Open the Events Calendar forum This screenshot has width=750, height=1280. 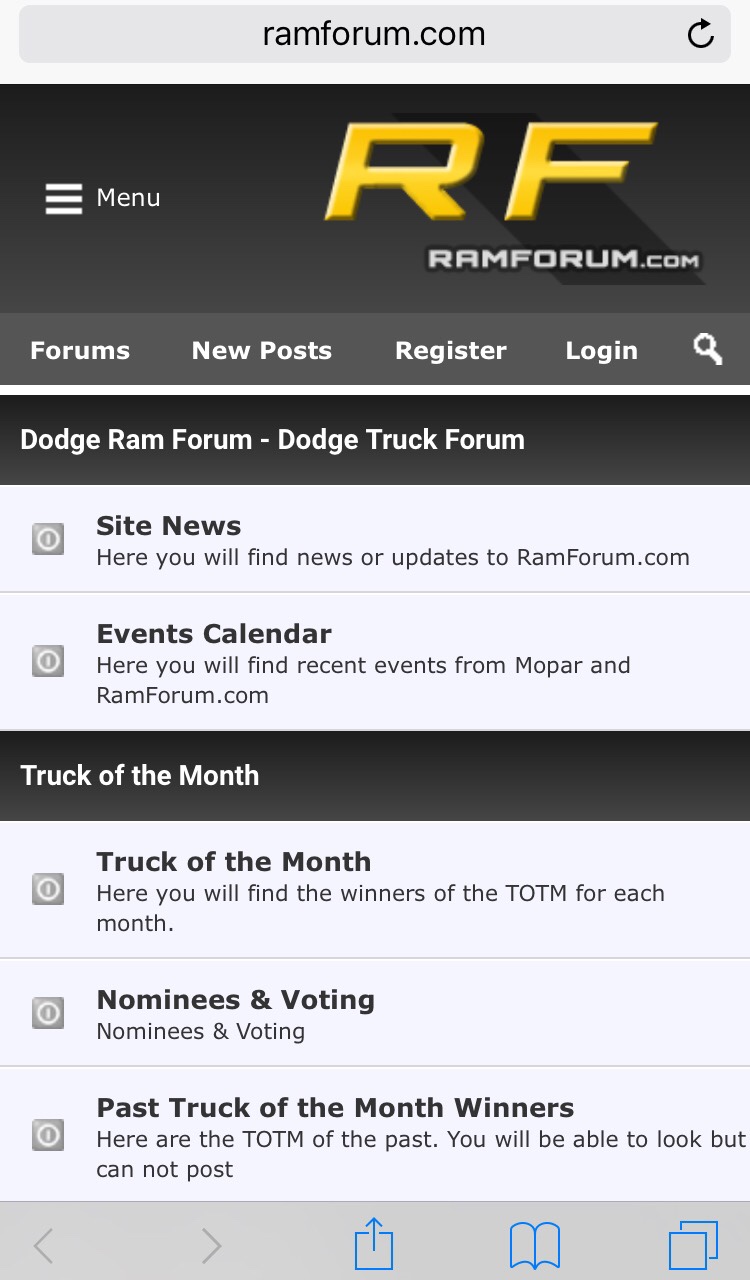pos(214,634)
